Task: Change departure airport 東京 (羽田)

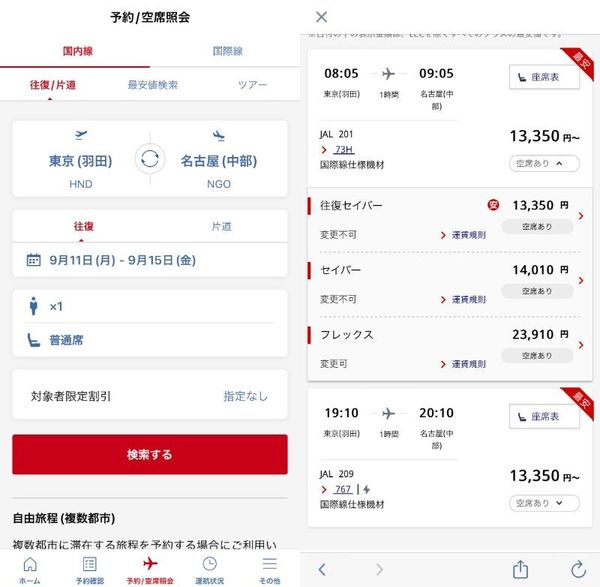Action: click(80, 160)
